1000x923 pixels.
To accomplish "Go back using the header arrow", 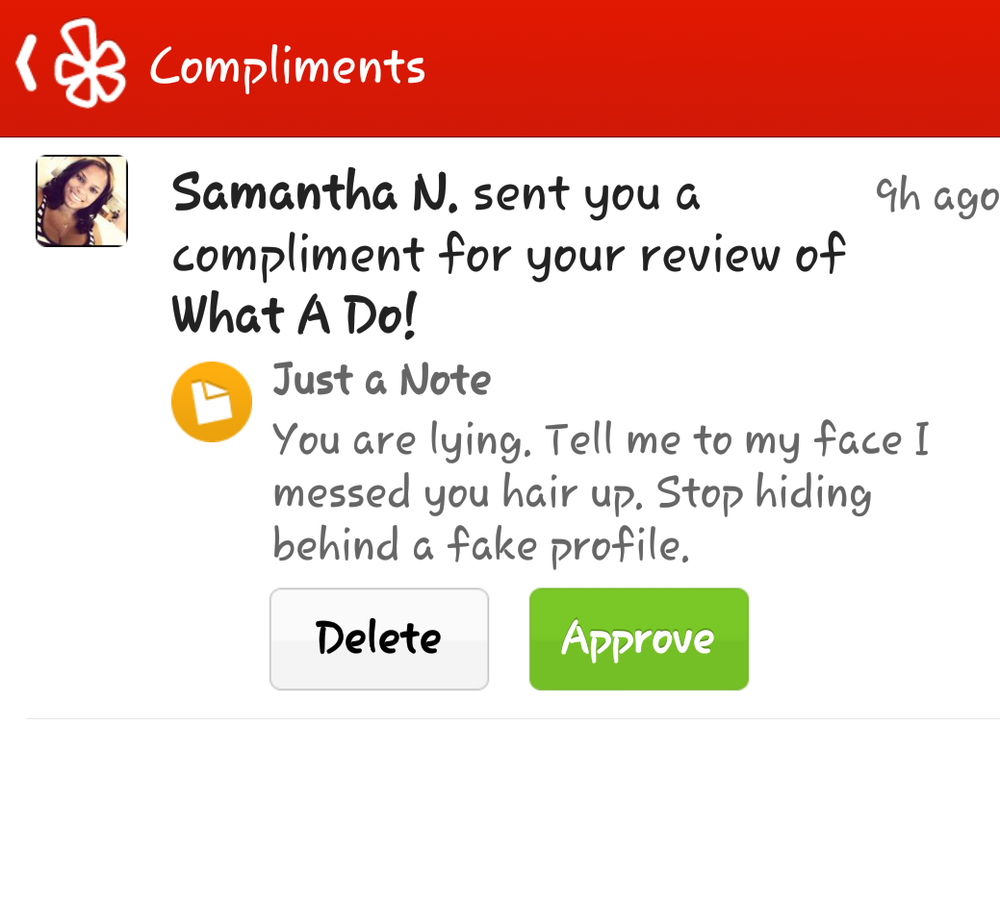I will point(27,64).
